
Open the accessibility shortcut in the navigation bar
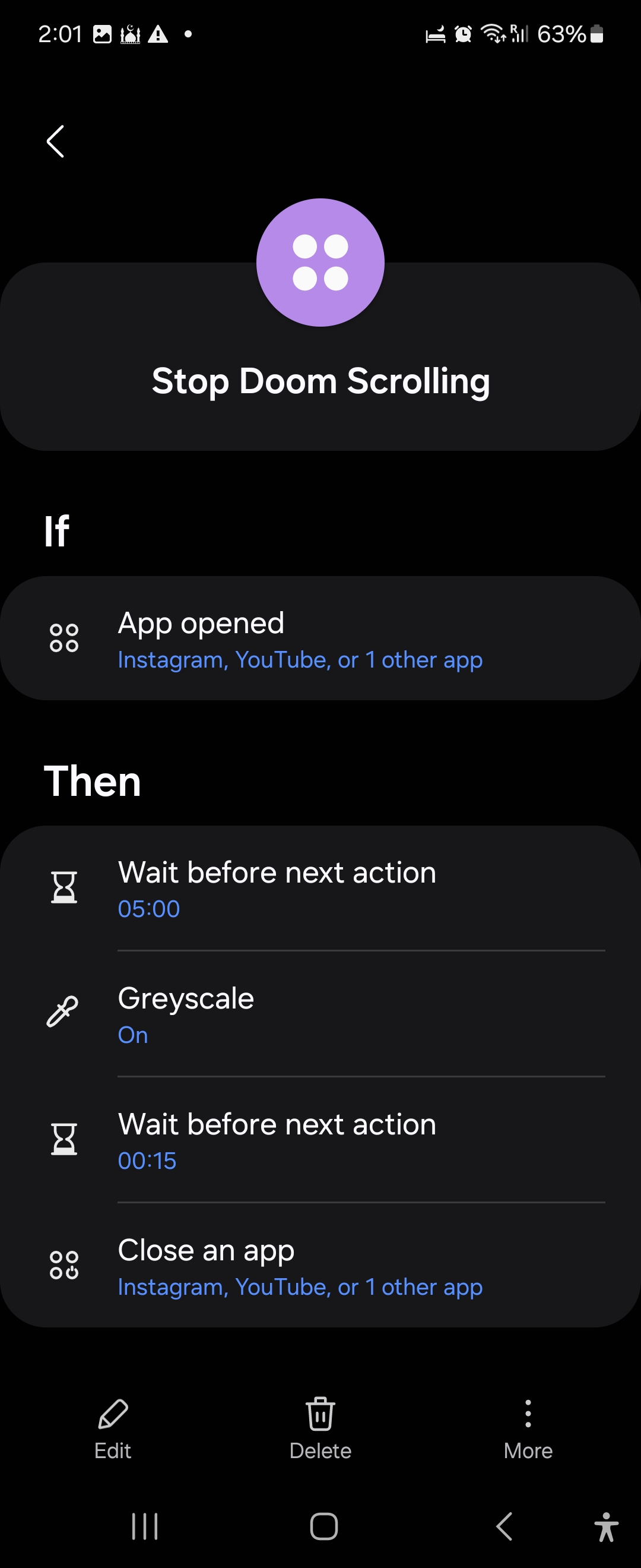(608, 1526)
